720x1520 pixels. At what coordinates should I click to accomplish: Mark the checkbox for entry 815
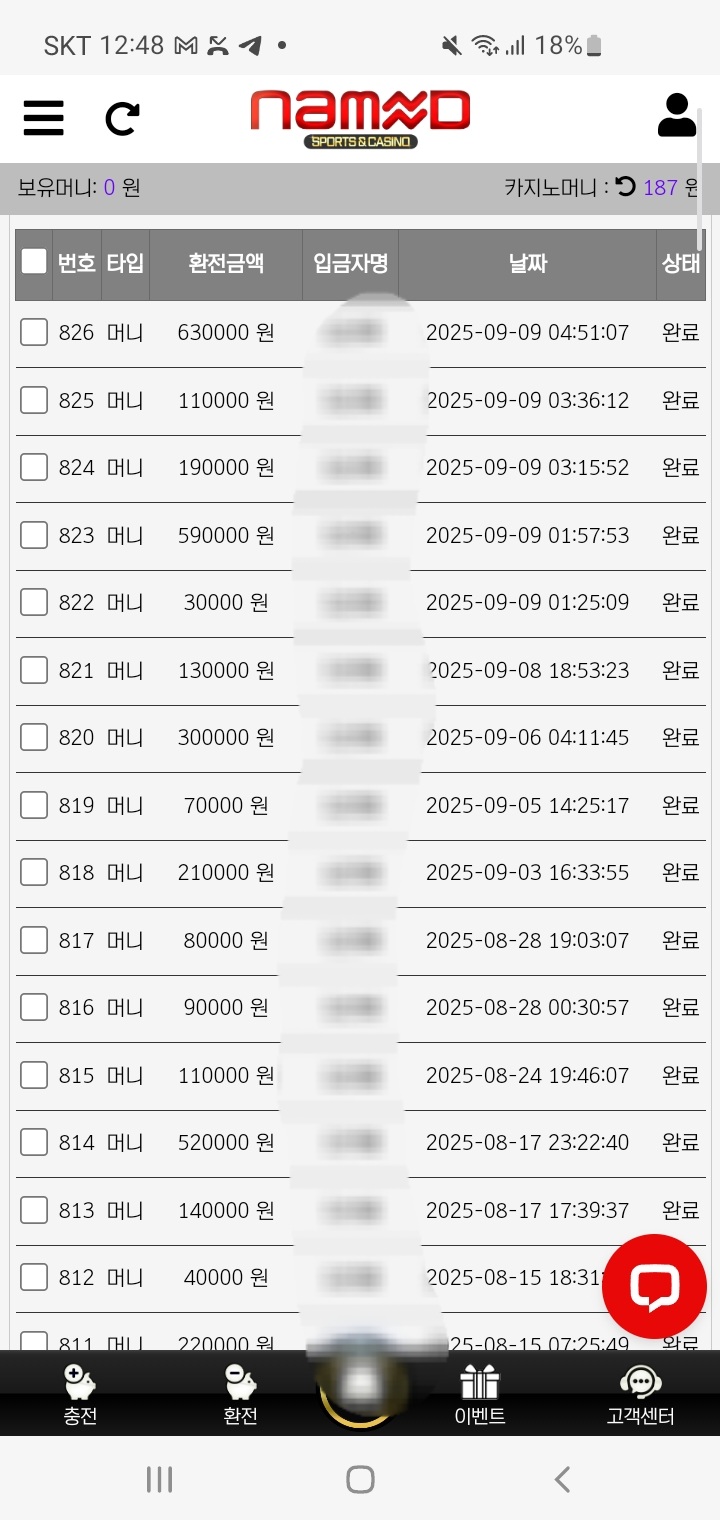pyautogui.click(x=34, y=1075)
